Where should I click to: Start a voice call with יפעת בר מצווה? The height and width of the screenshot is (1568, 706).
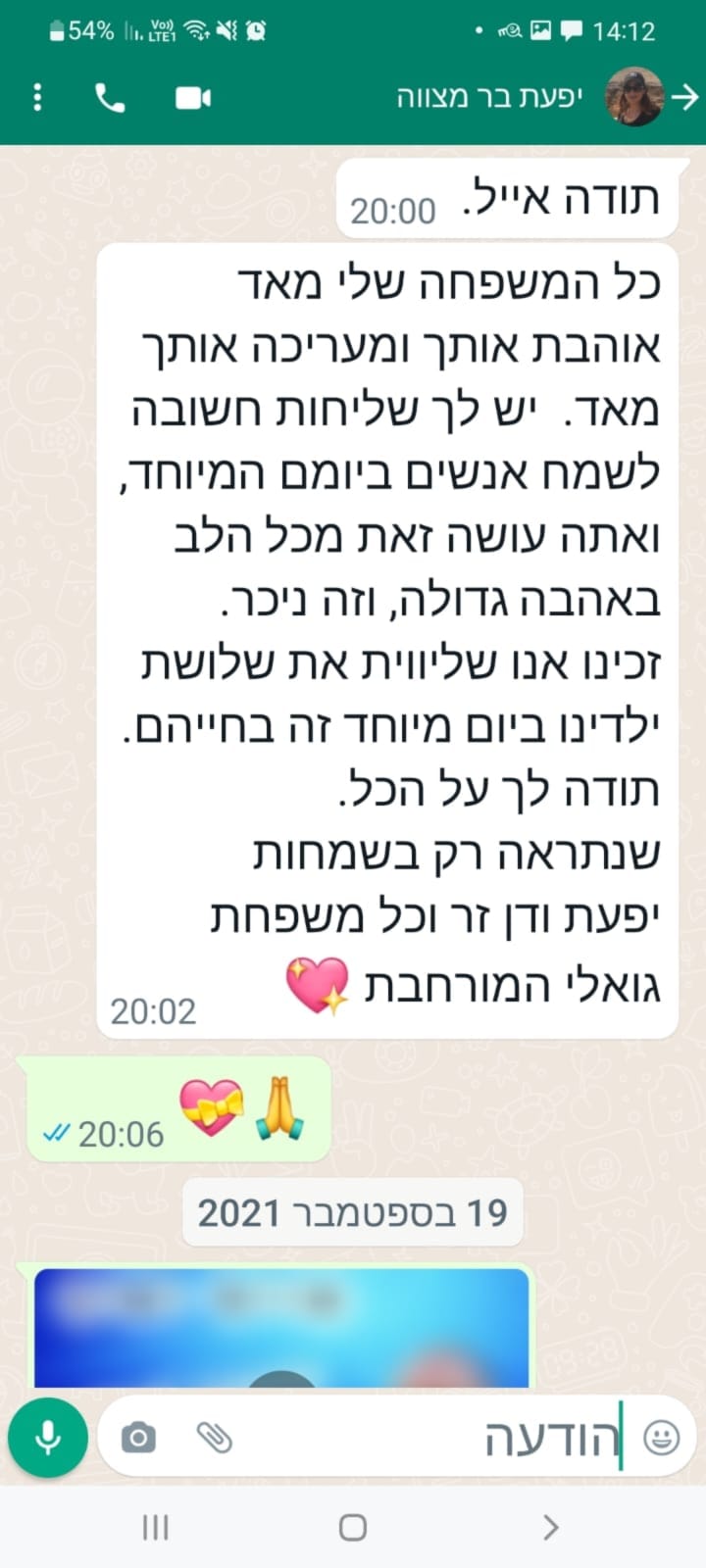tap(110, 97)
